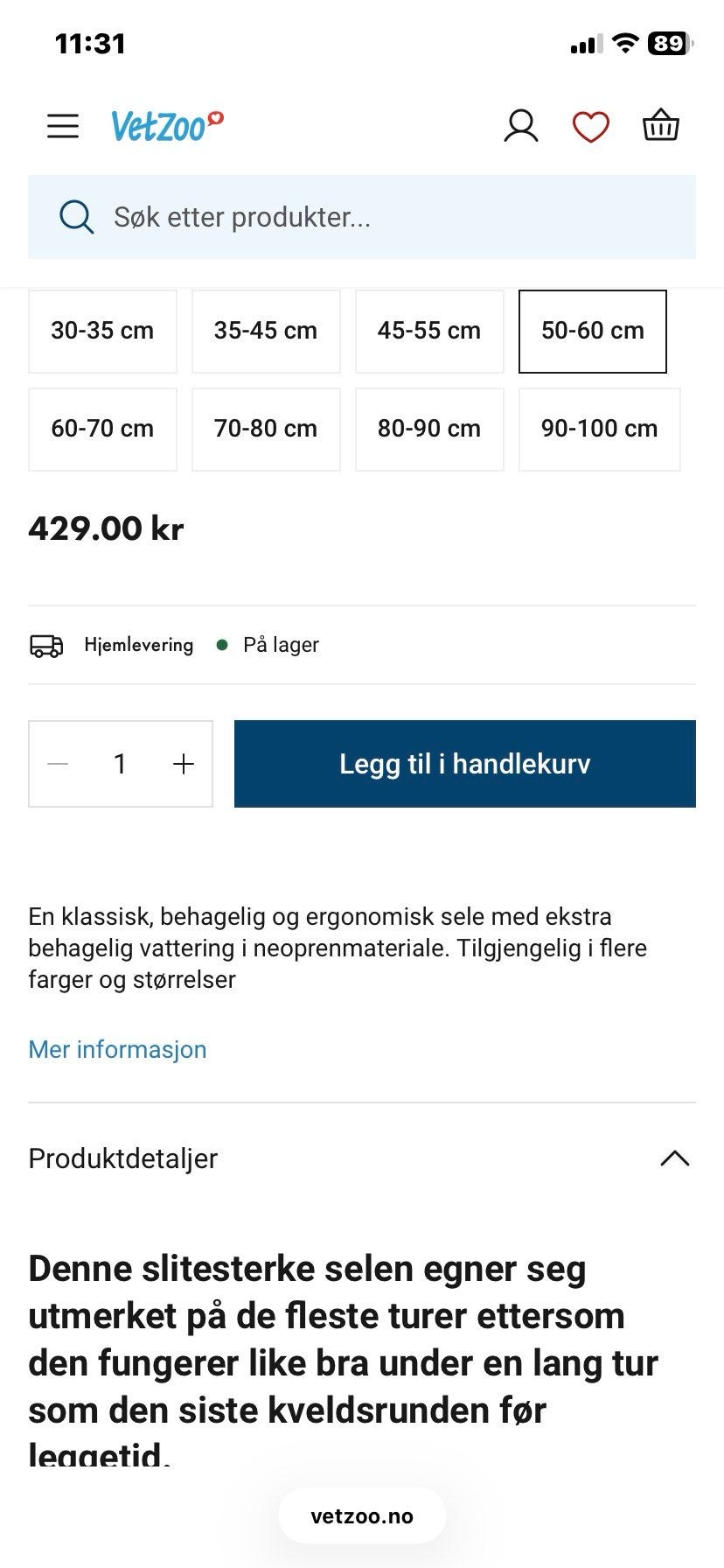The image size is (724, 1568).
Task: Pick the 70-80 cm size
Action: pos(266,429)
